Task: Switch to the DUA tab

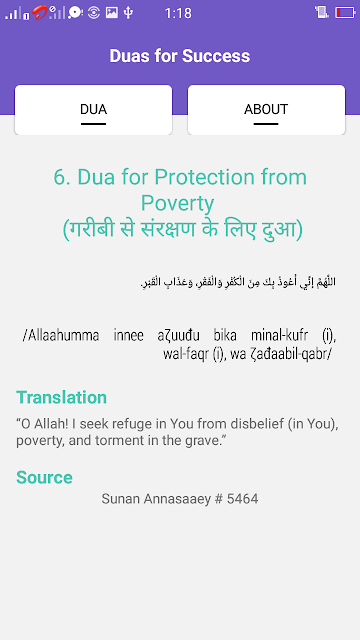Action: (x=93, y=110)
